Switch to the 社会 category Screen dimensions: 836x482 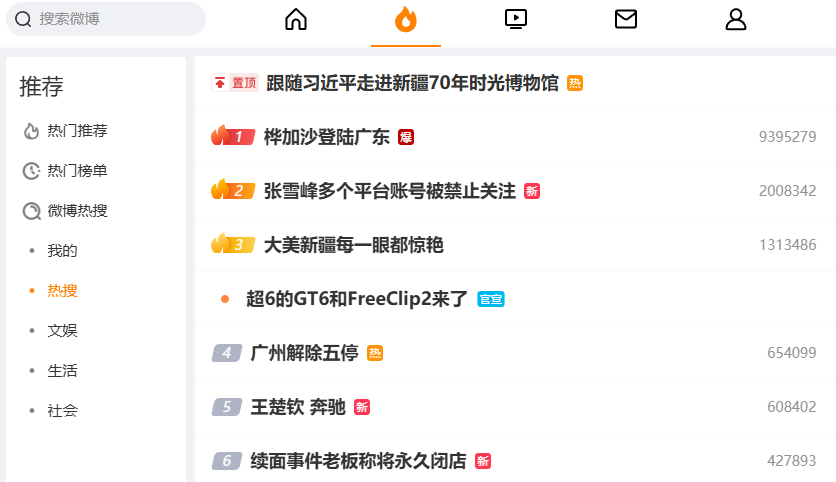pos(62,411)
